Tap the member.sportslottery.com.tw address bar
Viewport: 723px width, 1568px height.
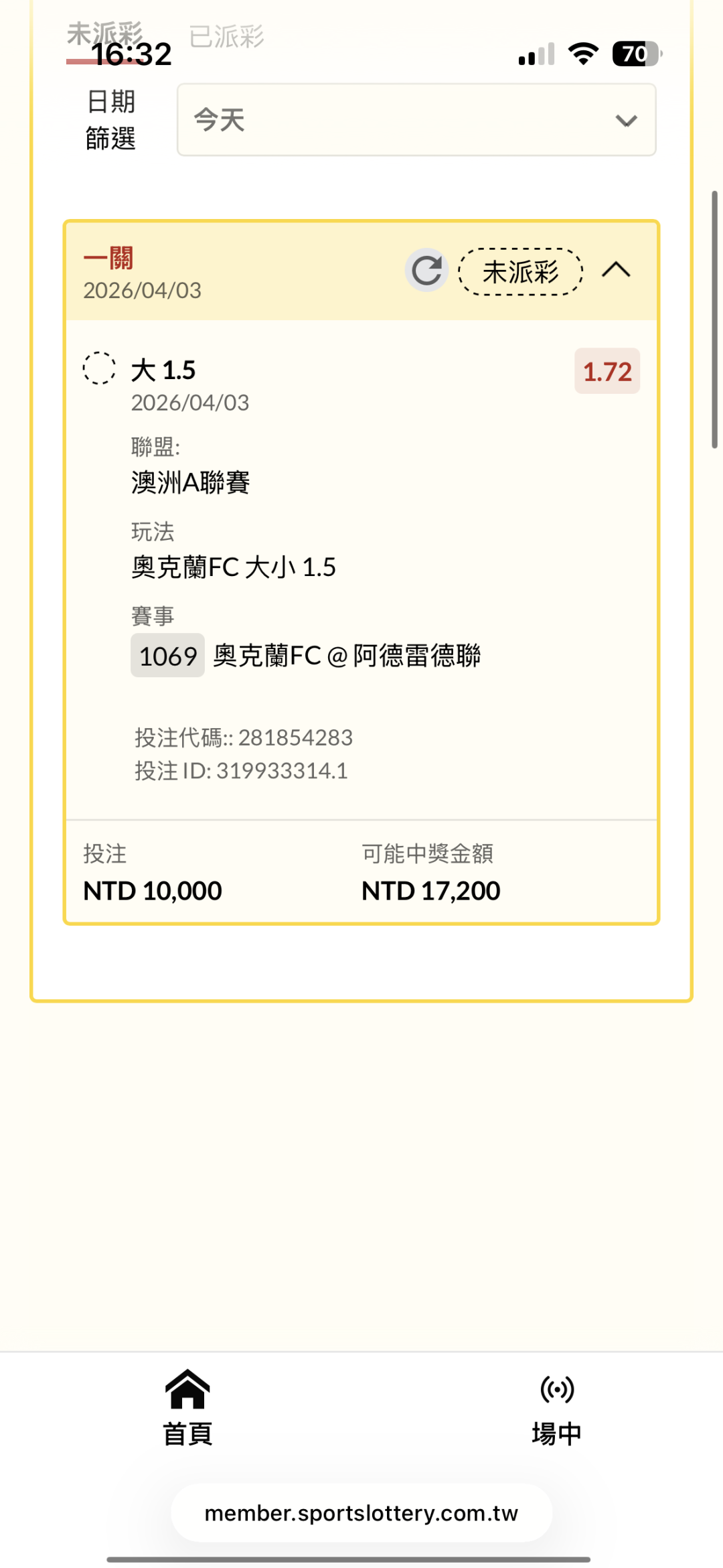coord(361,1513)
